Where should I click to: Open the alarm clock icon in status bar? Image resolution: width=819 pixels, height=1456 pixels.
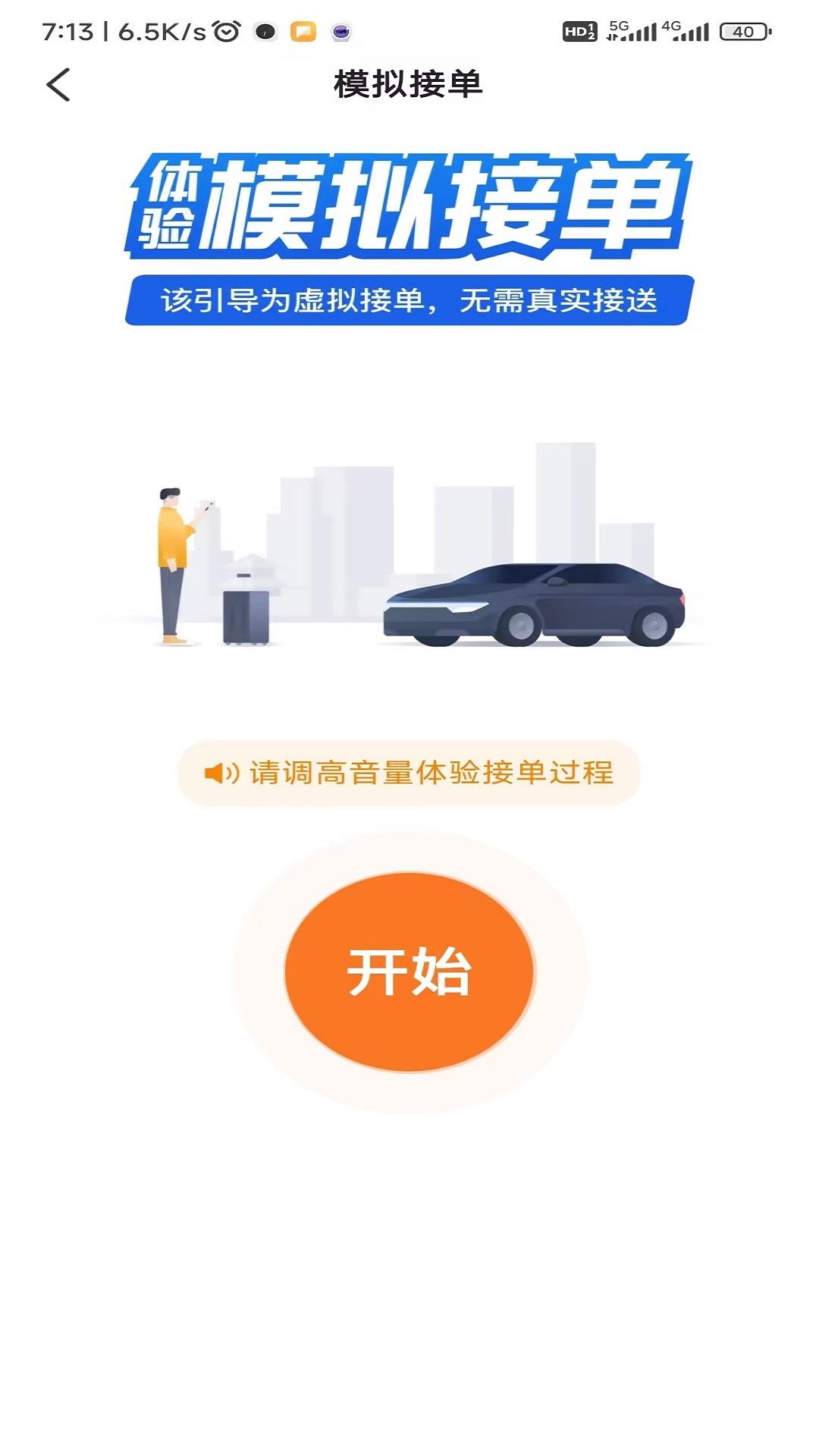click(x=224, y=31)
